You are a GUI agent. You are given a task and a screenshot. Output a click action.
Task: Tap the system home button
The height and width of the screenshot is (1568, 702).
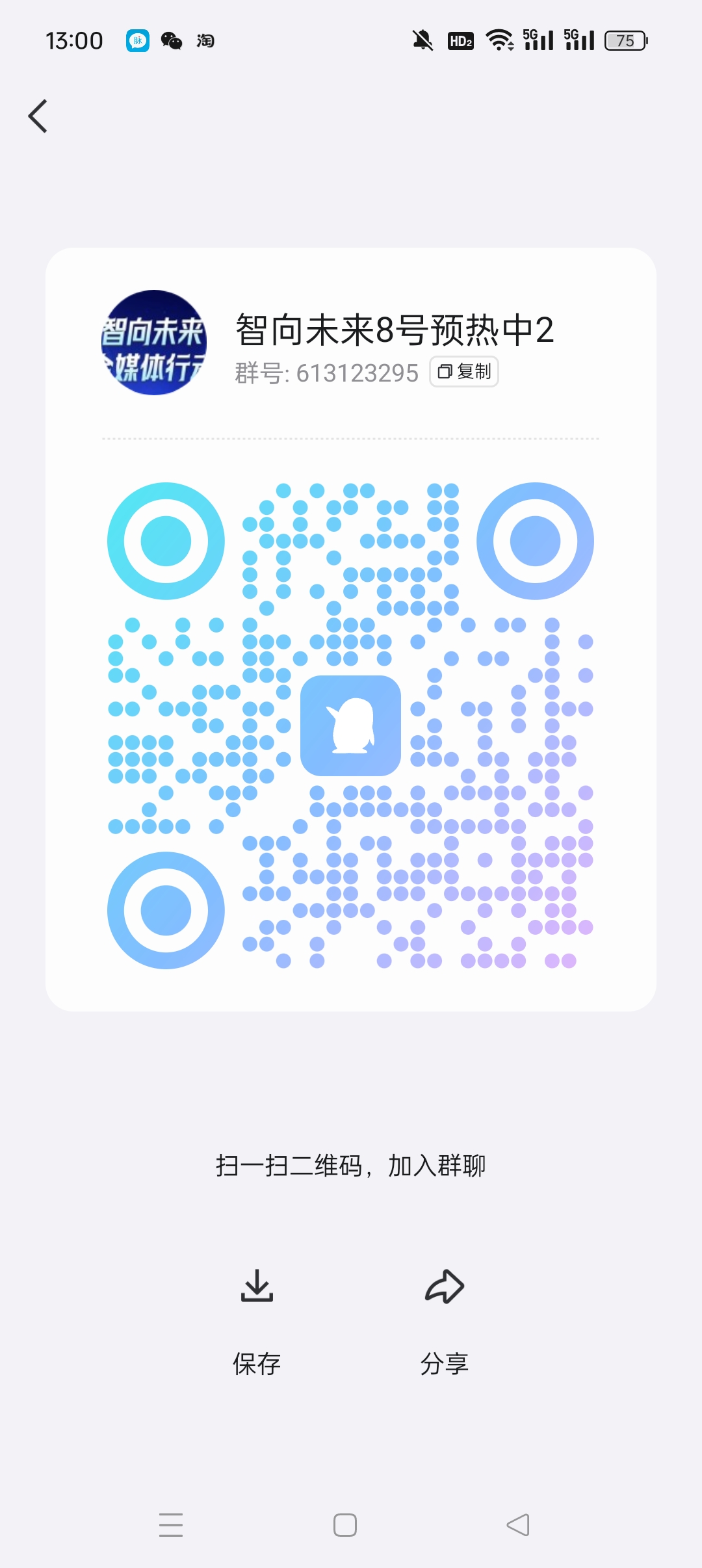(345, 1525)
